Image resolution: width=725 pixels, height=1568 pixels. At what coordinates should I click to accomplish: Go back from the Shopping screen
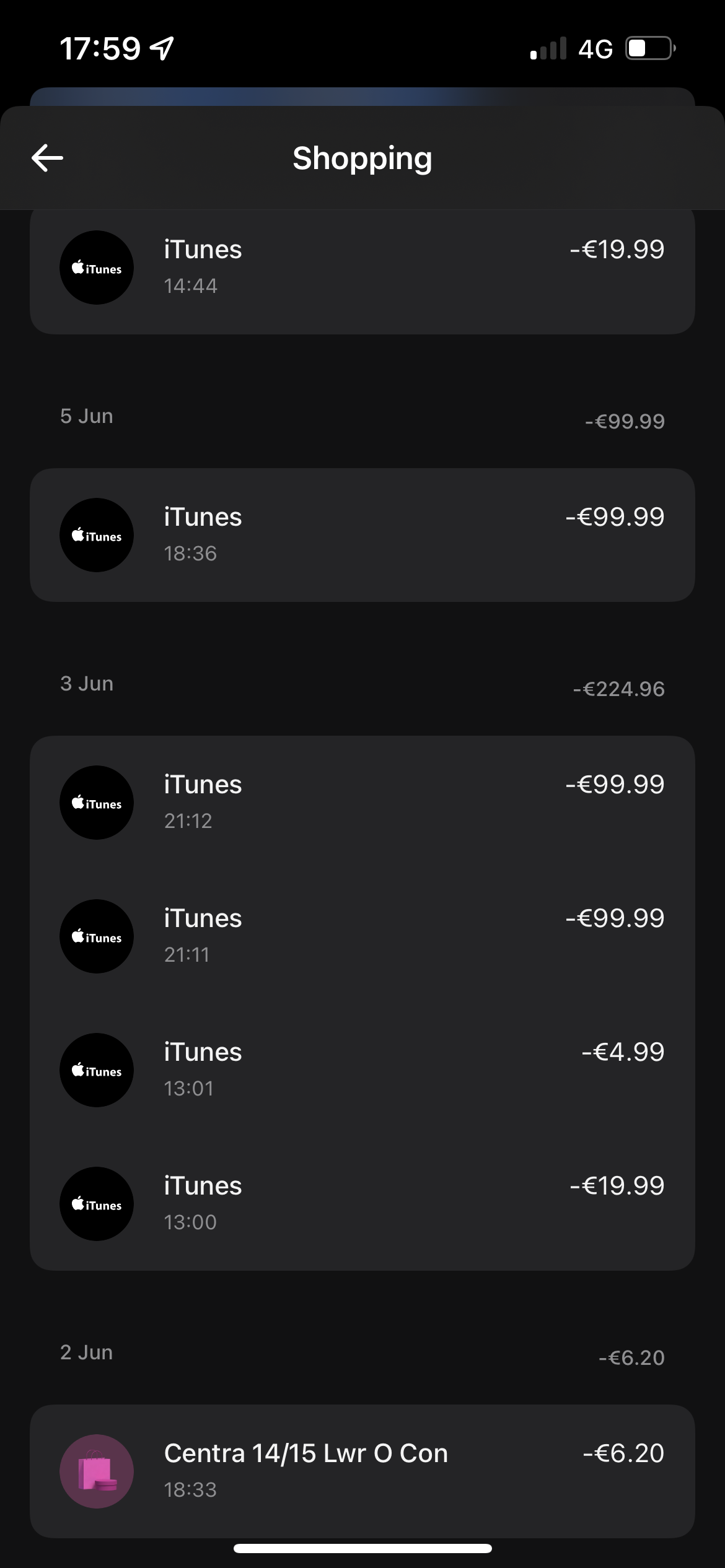[47, 158]
